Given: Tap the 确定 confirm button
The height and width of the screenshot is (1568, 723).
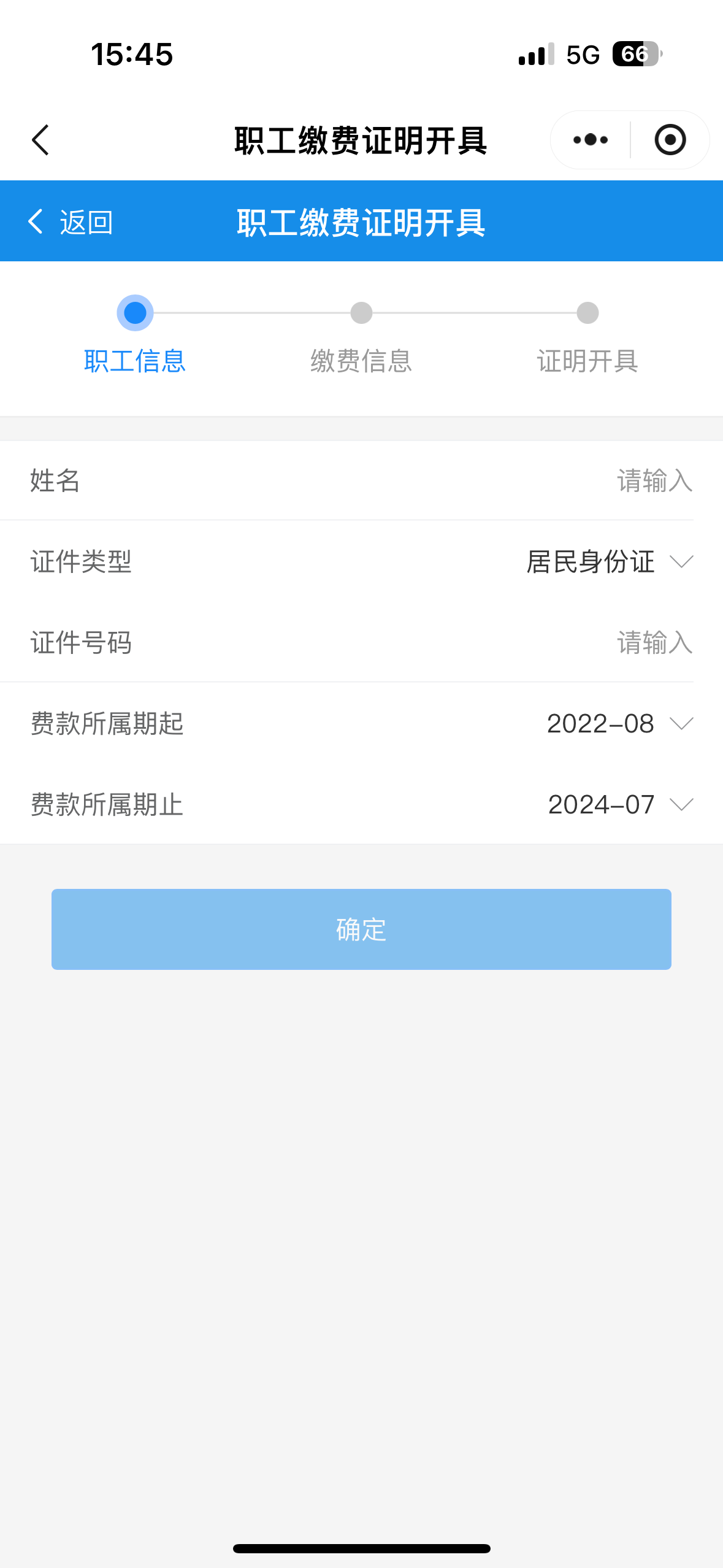Looking at the screenshot, I should 361,929.
